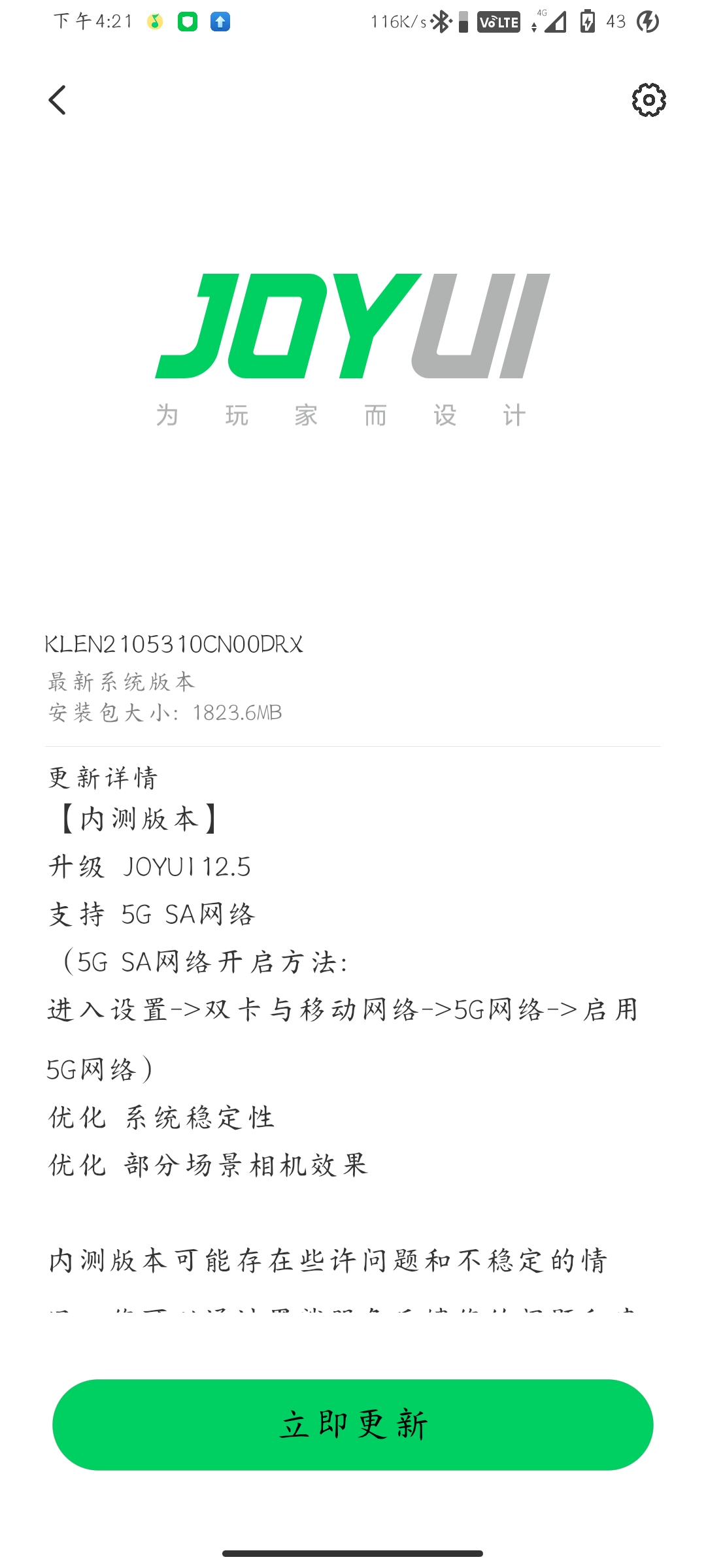Viewport: 706px width, 1568px height.
Task: Open update settings gear icon
Action: [x=648, y=100]
